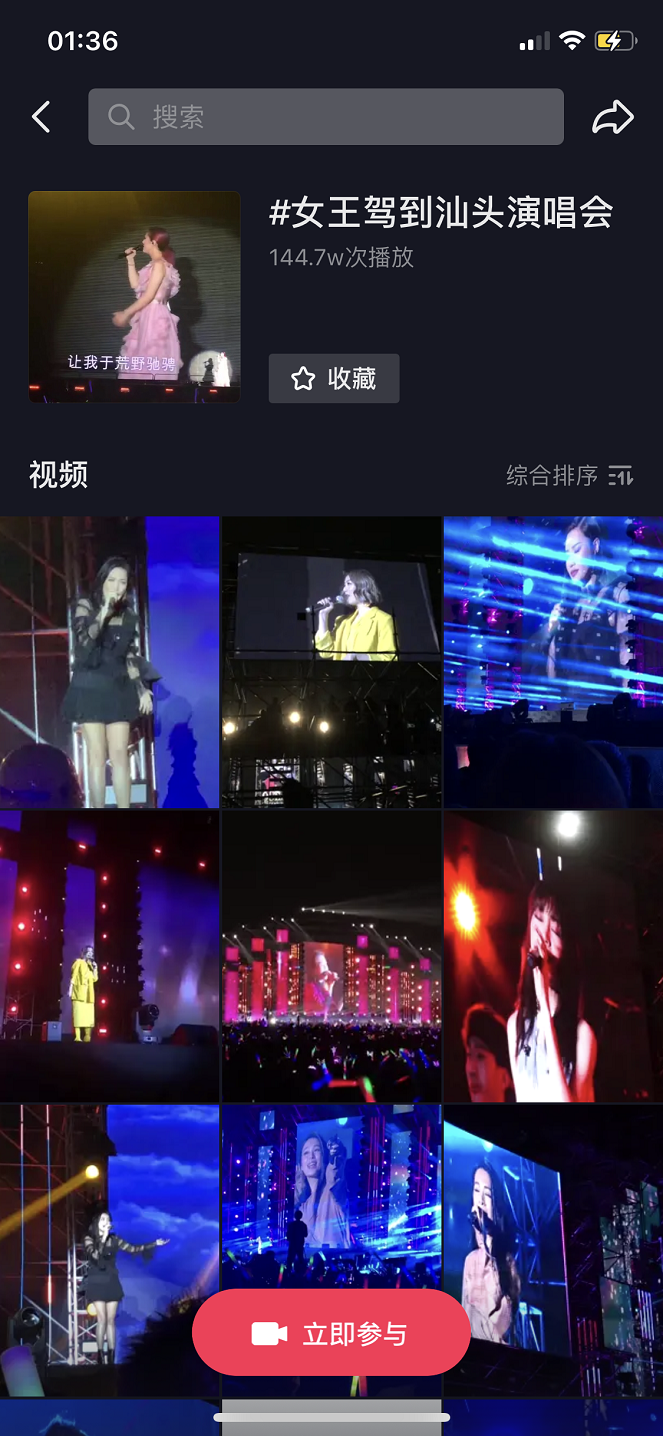Open wide-shot video of pink lit concert stage
Viewport: 663px width, 1436px height.
tap(331, 955)
